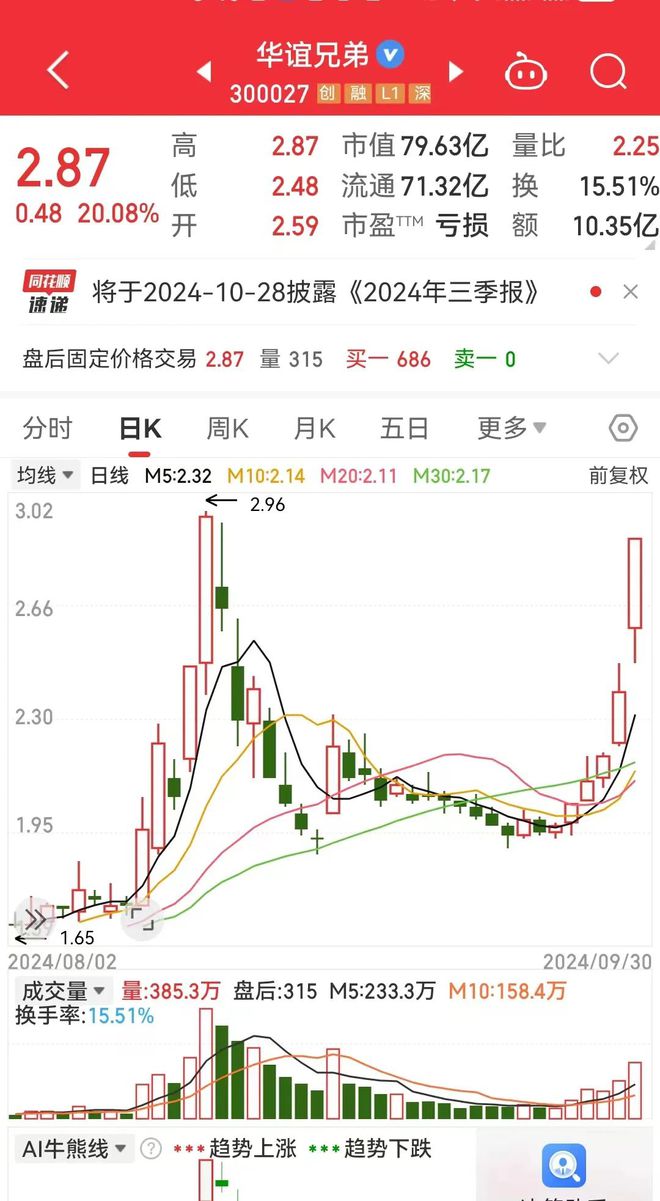Open the 2024年三季报 disclosure notice

coord(316,292)
